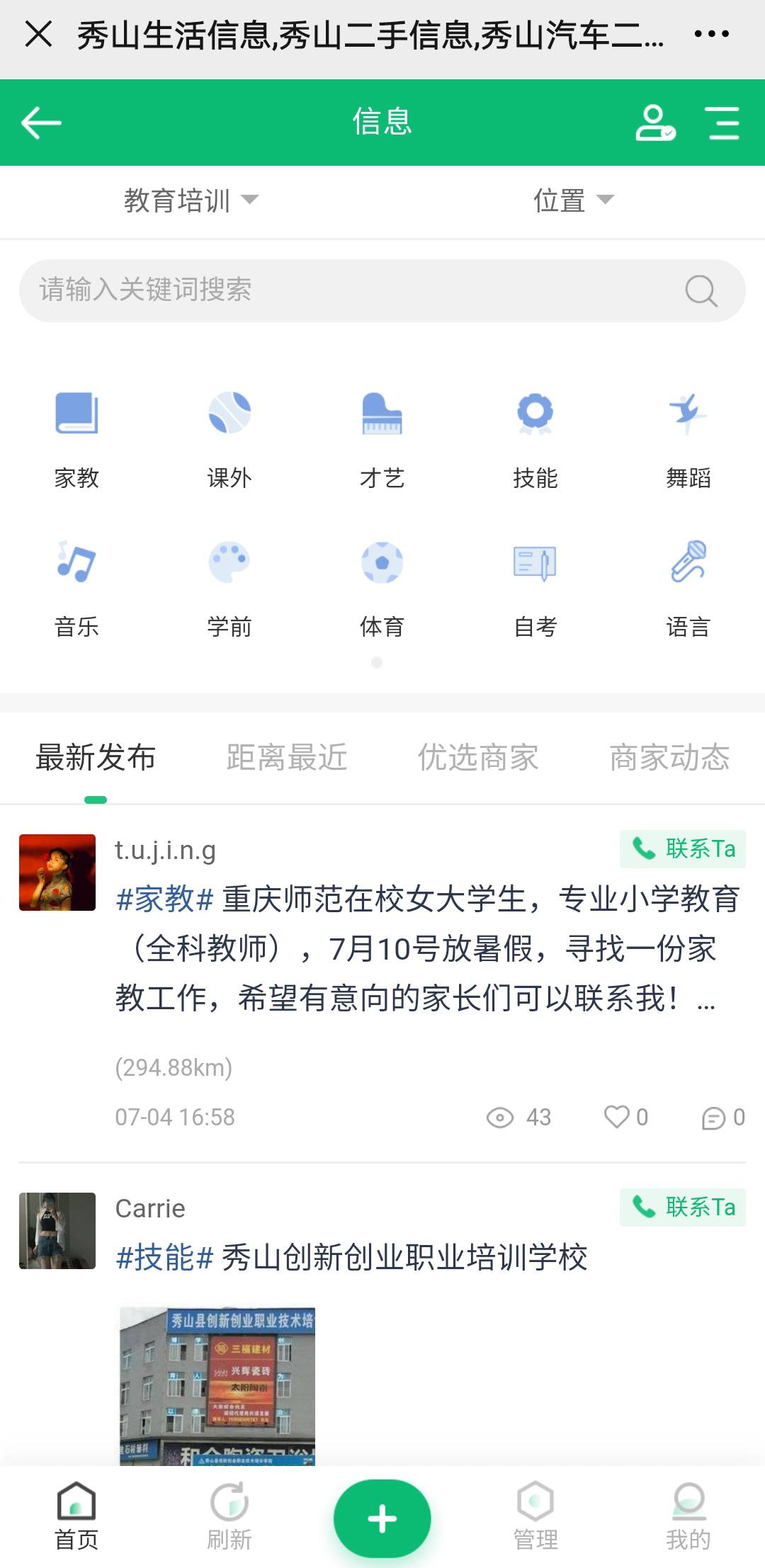Open the hamburger menu in the header

(723, 123)
